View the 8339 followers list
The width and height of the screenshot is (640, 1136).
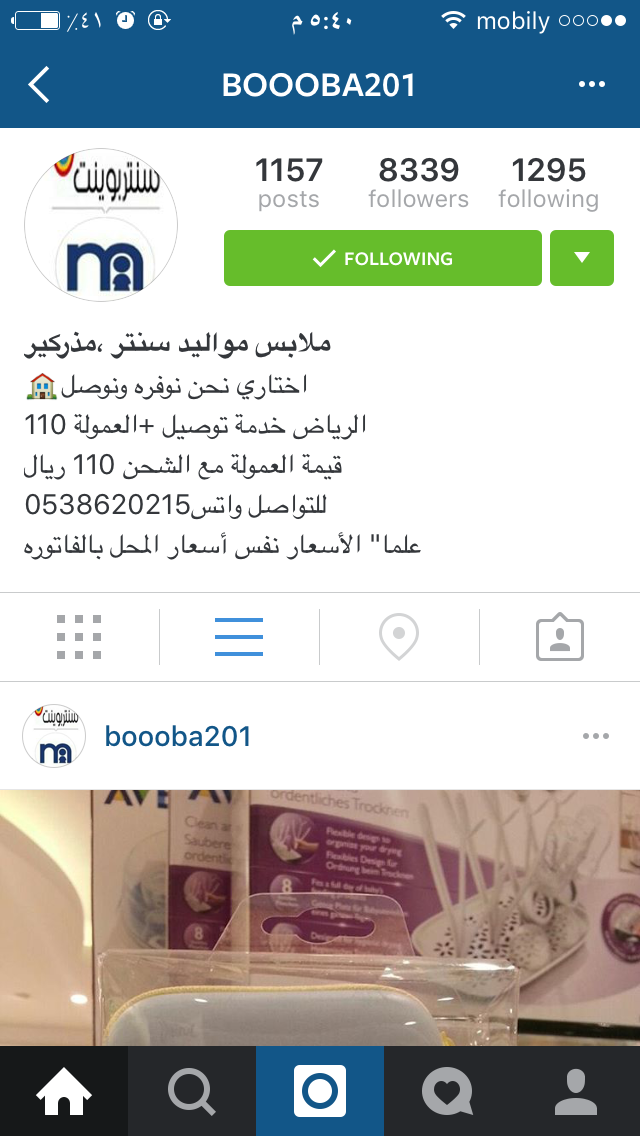418,183
